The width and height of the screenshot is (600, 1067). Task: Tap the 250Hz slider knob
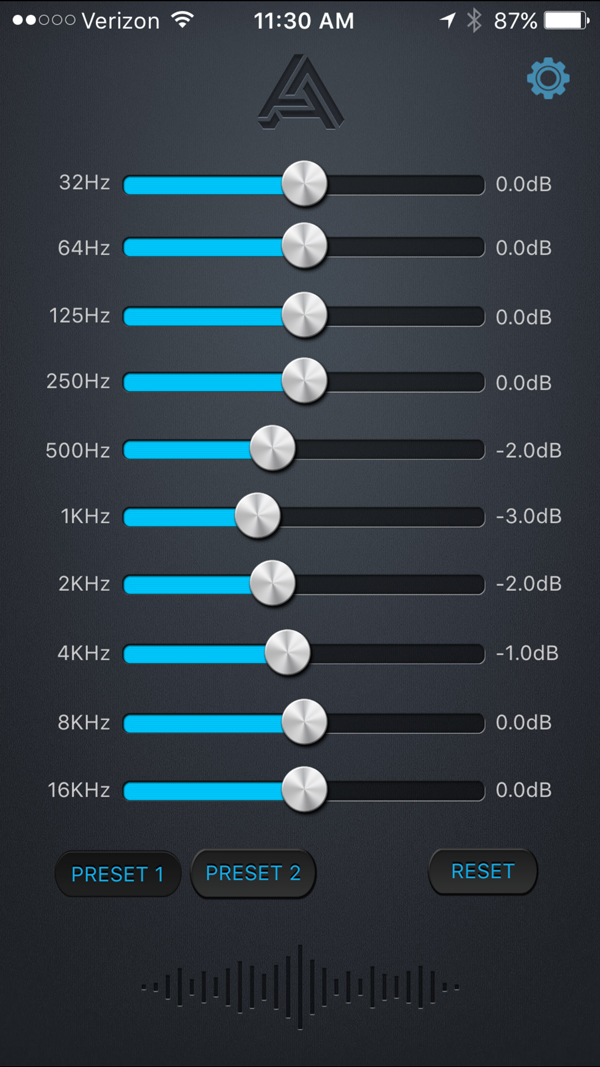click(304, 381)
